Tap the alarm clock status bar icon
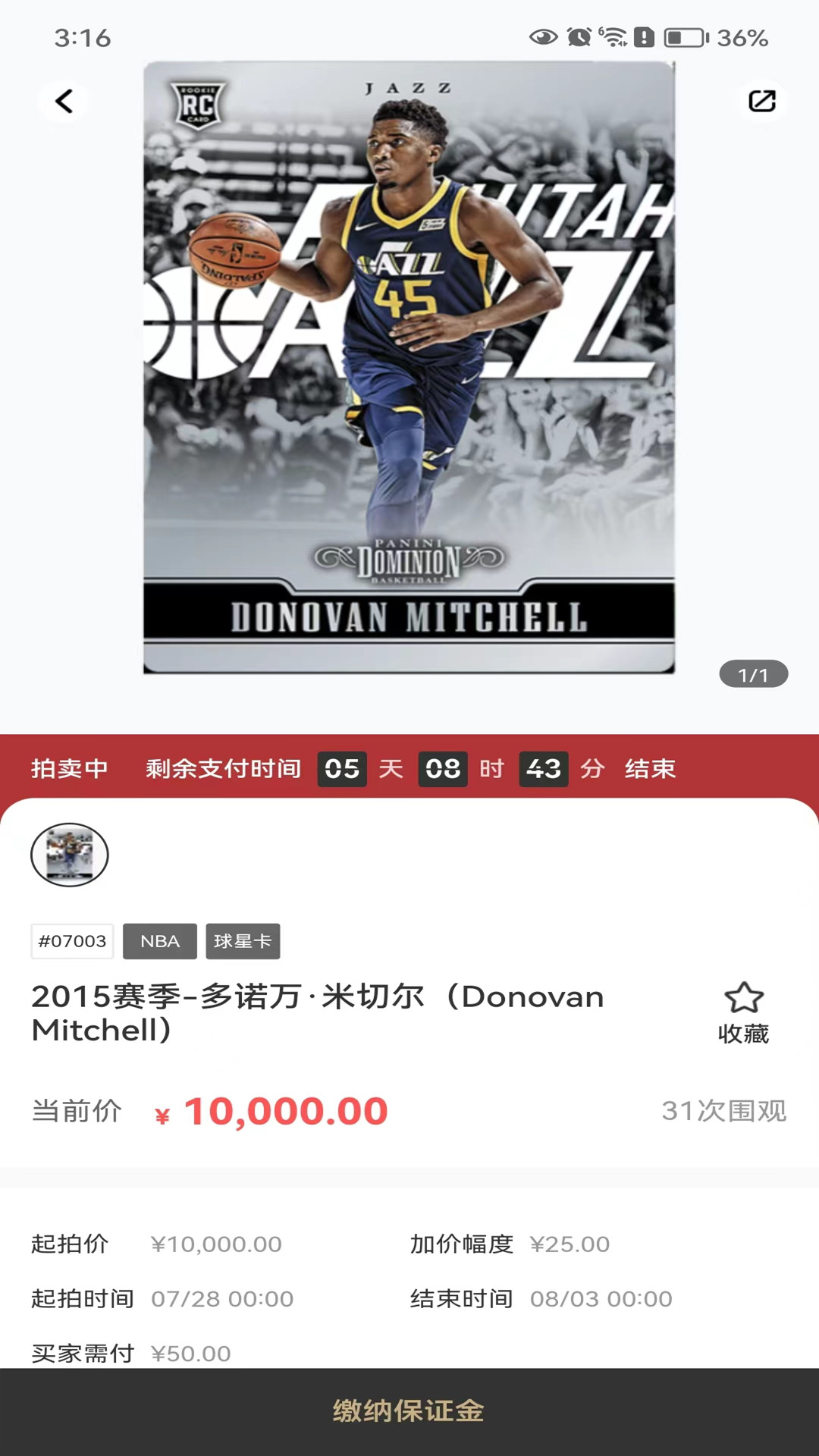Screen dimensions: 819x1456 coord(578,34)
